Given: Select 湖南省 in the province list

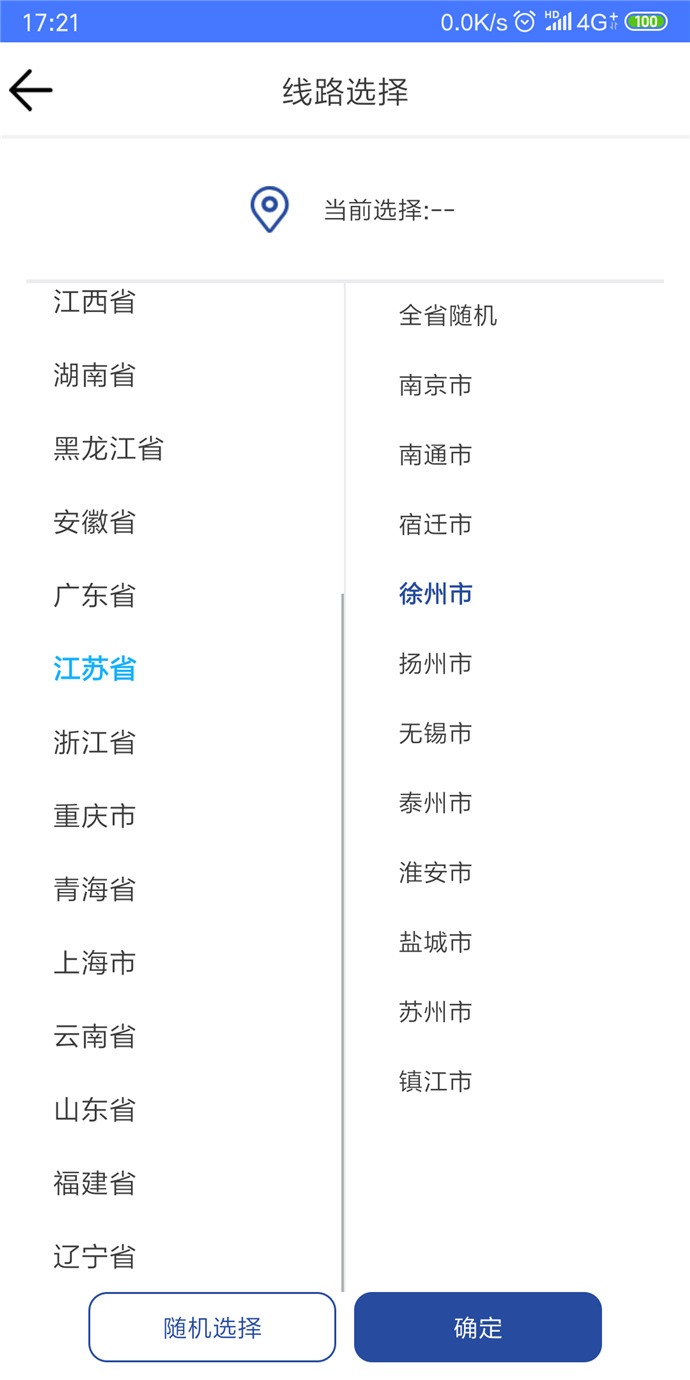Looking at the screenshot, I should (x=95, y=375).
